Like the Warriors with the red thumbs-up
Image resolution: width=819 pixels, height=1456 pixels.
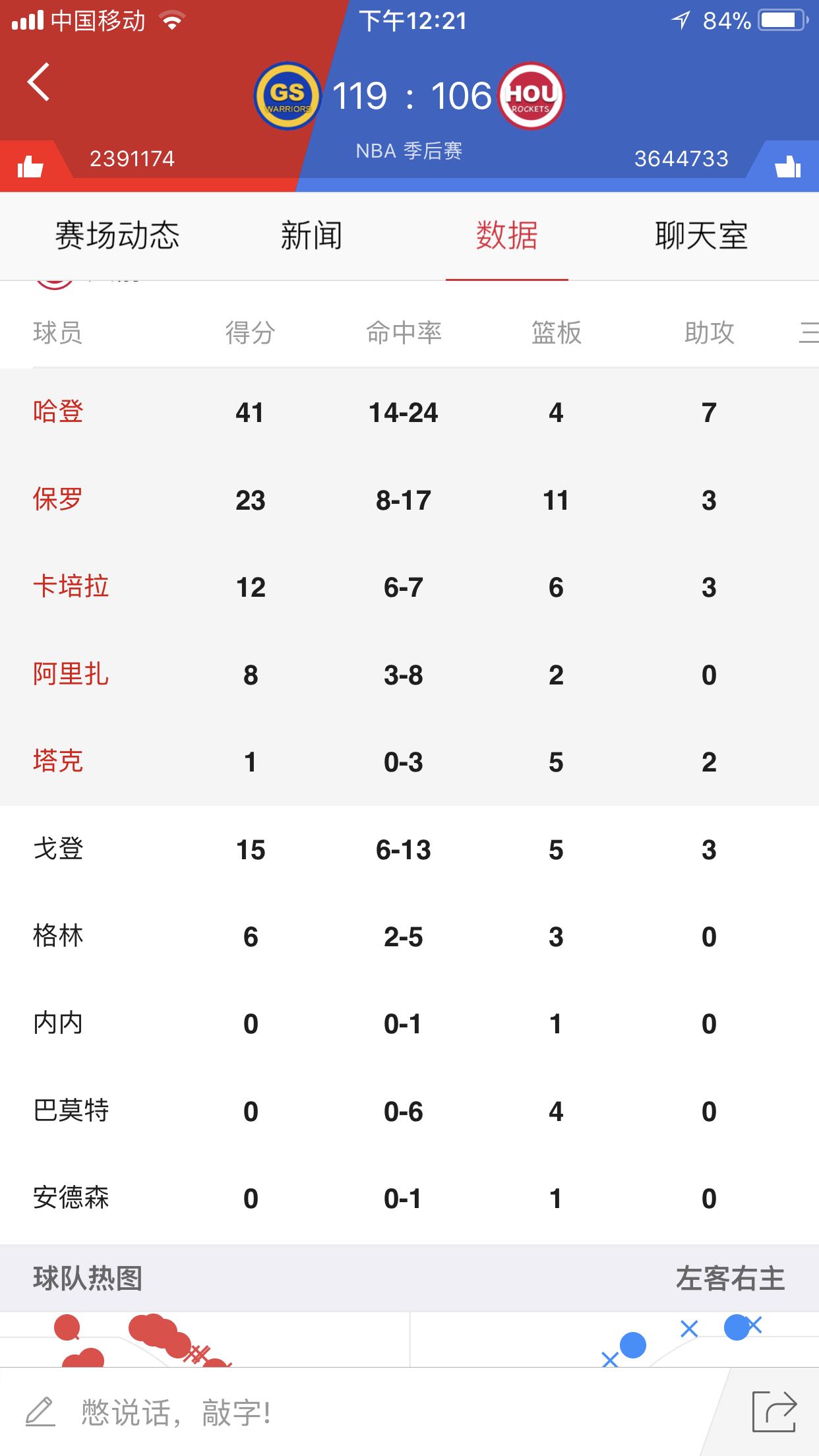pos(30,166)
